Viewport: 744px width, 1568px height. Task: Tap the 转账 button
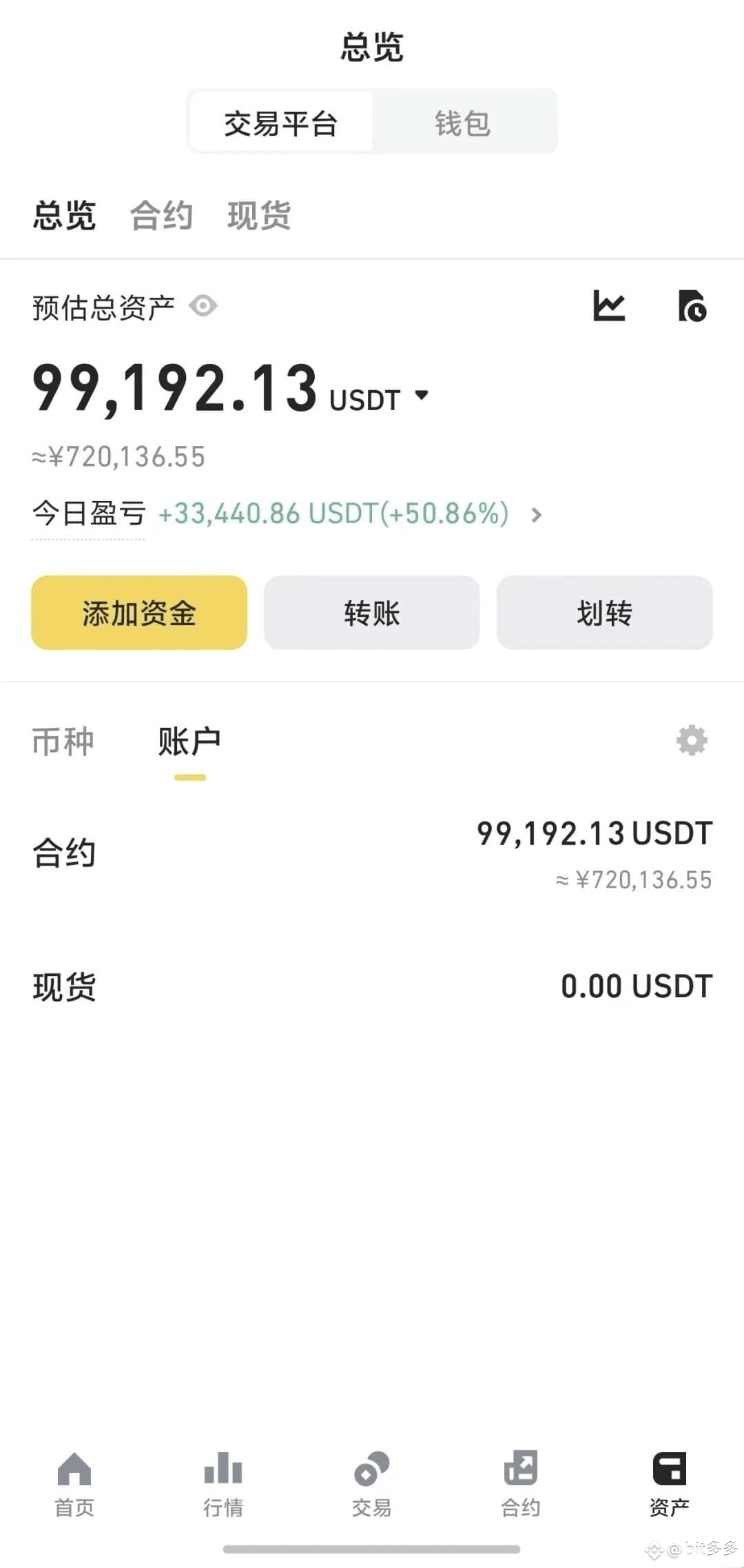click(372, 613)
